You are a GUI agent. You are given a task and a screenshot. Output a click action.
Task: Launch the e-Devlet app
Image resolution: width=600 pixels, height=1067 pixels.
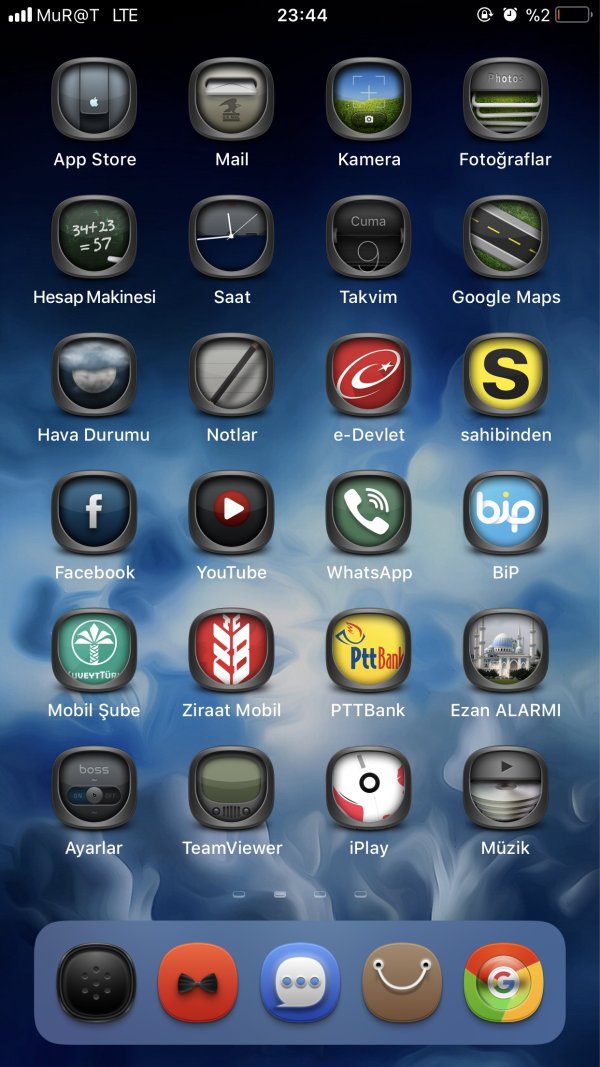[369, 374]
